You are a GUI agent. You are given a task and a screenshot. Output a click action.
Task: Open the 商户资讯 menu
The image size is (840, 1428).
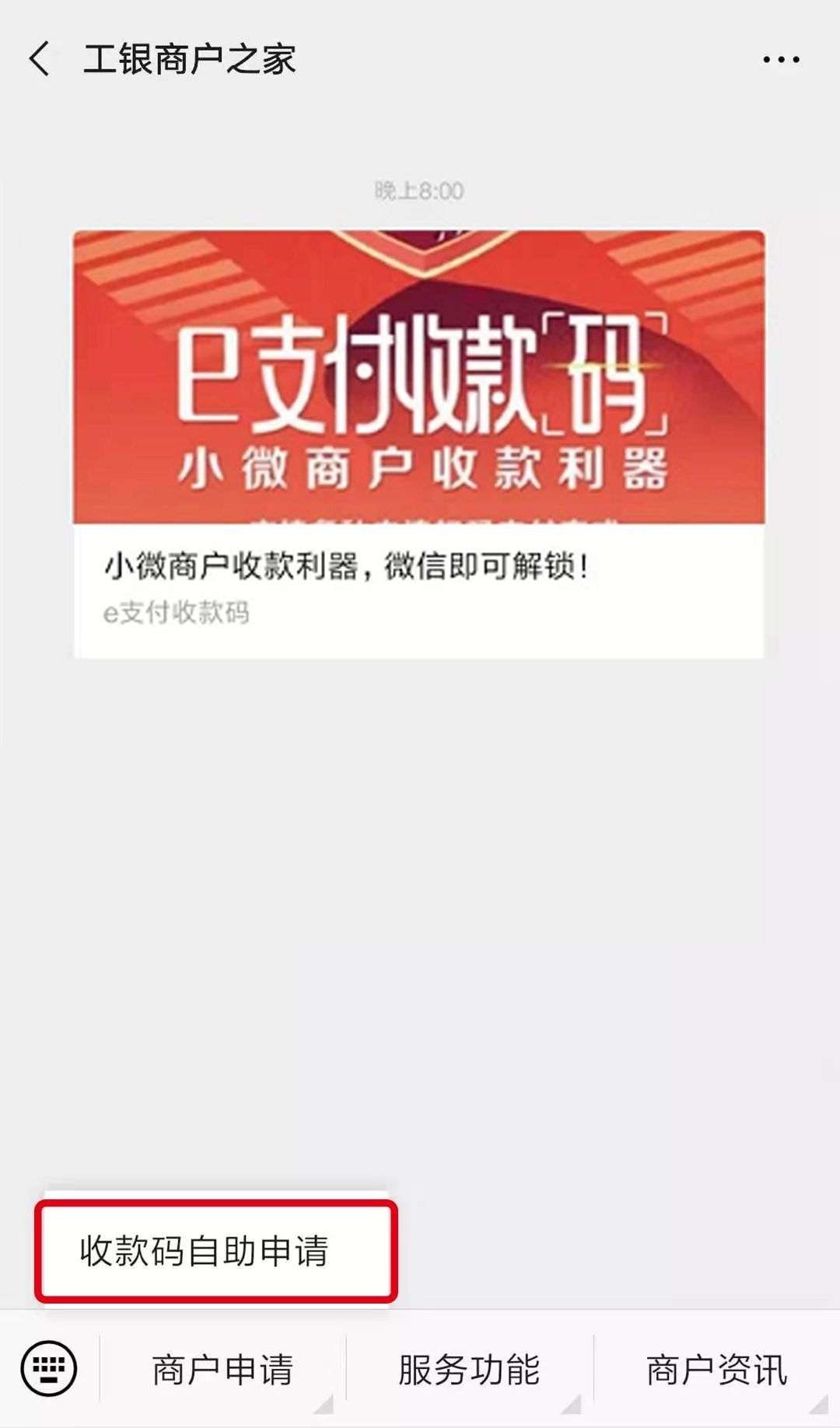716,1370
